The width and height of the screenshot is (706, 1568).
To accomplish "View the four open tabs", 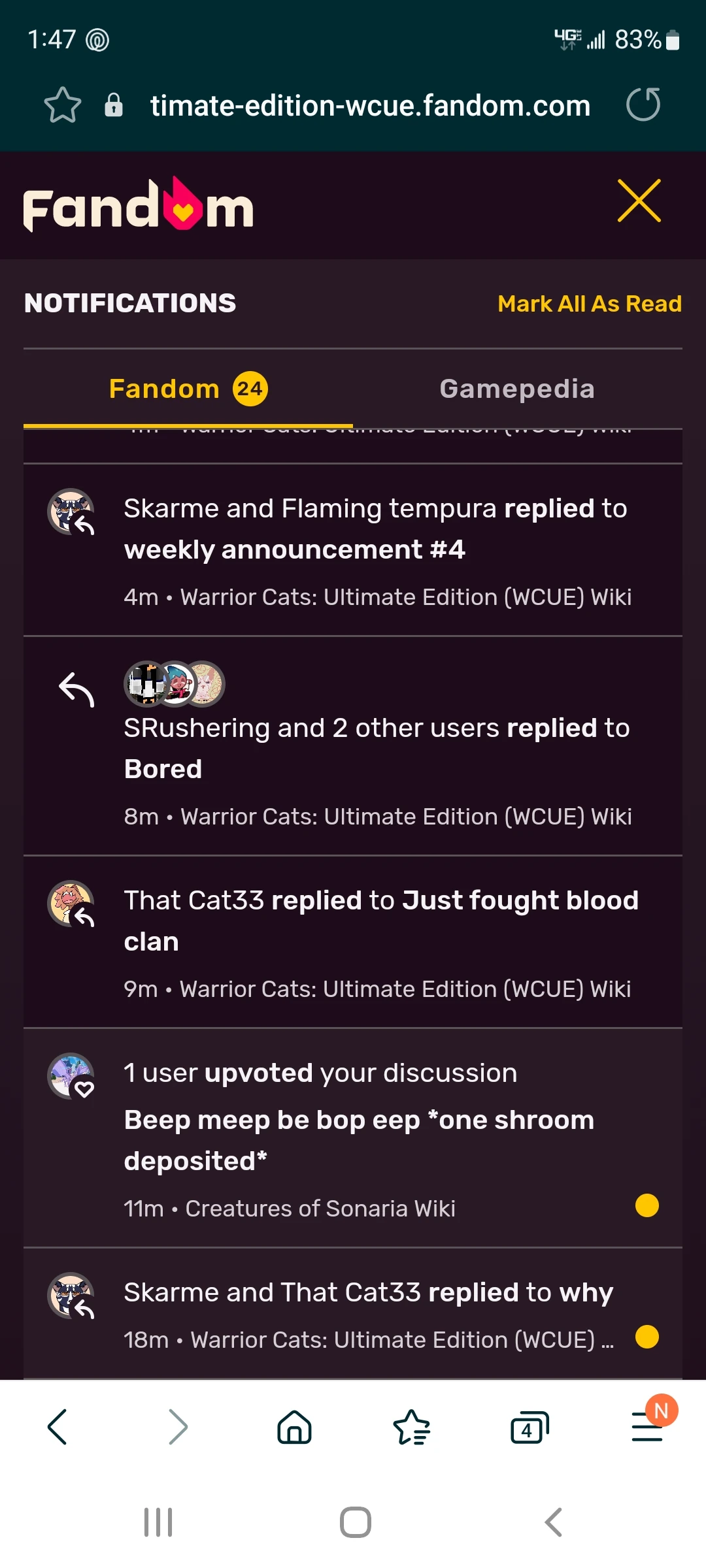I will click(x=529, y=1427).
